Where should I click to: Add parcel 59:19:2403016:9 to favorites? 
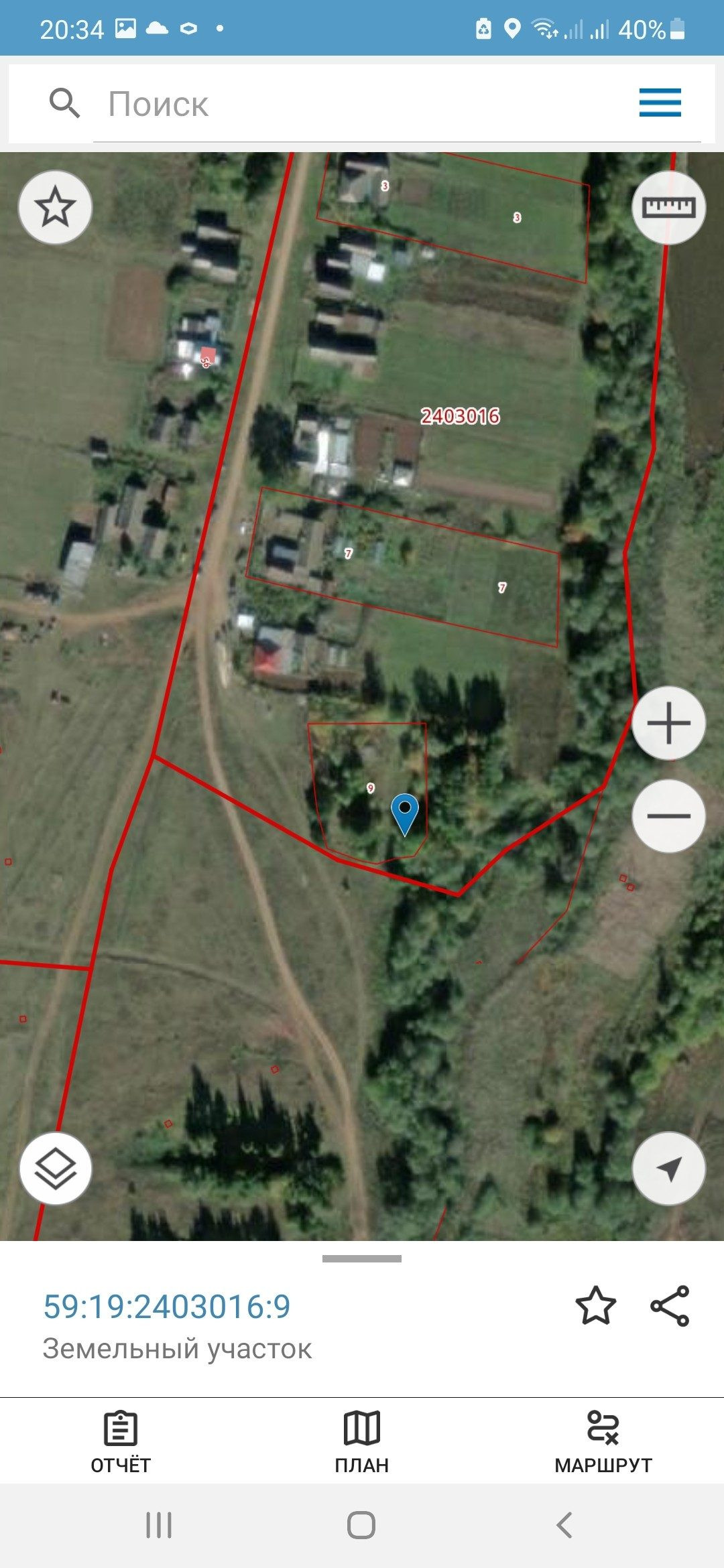pyautogui.click(x=595, y=1305)
